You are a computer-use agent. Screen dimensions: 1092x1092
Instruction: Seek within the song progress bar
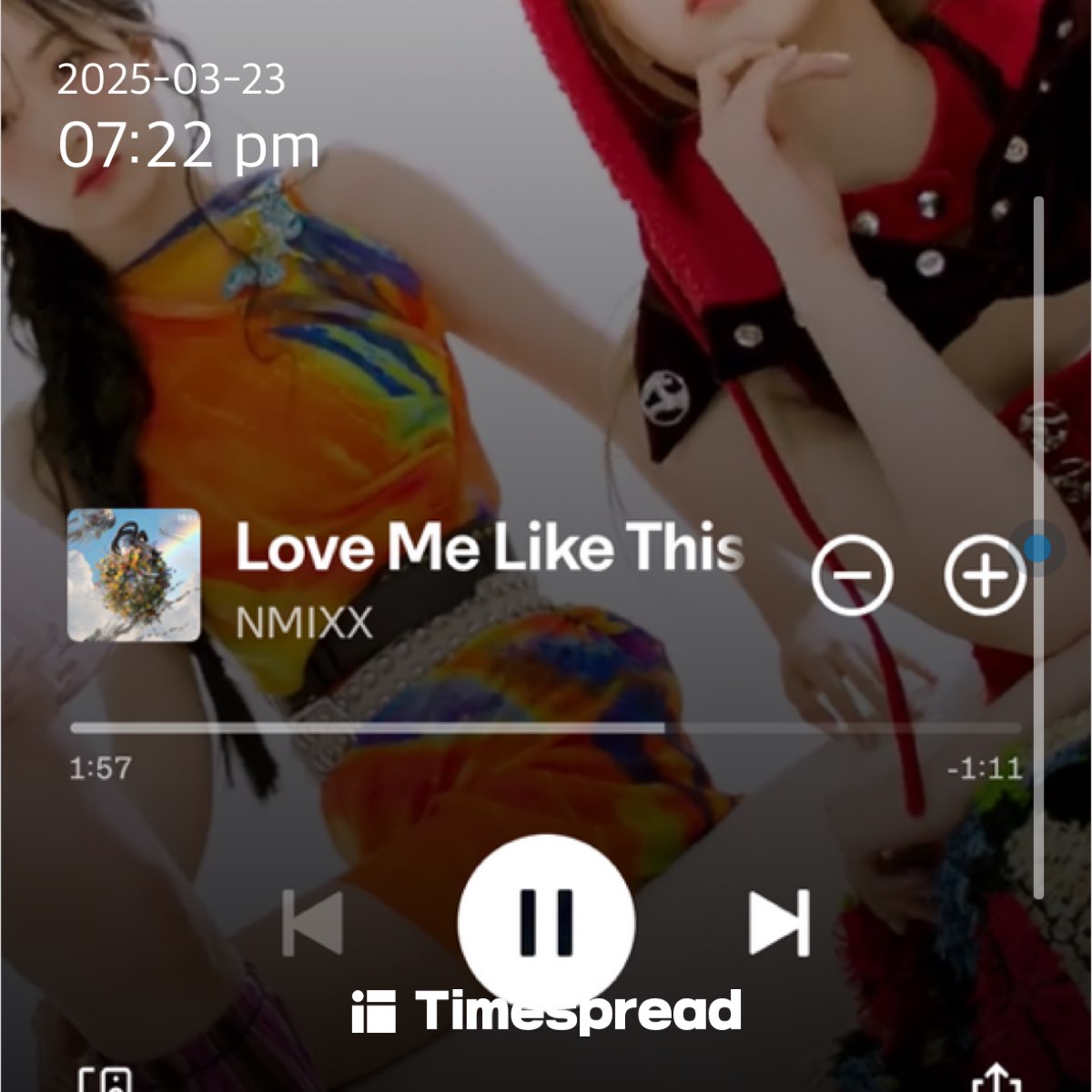pos(546,728)
